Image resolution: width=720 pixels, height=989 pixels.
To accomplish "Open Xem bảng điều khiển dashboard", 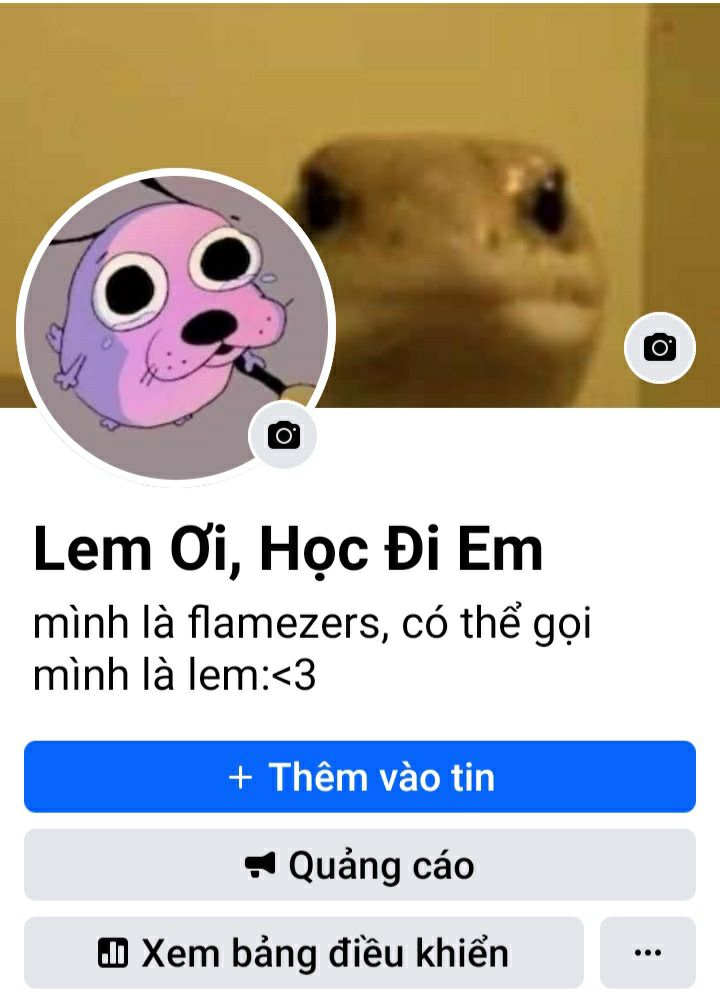I will point(303,952).
